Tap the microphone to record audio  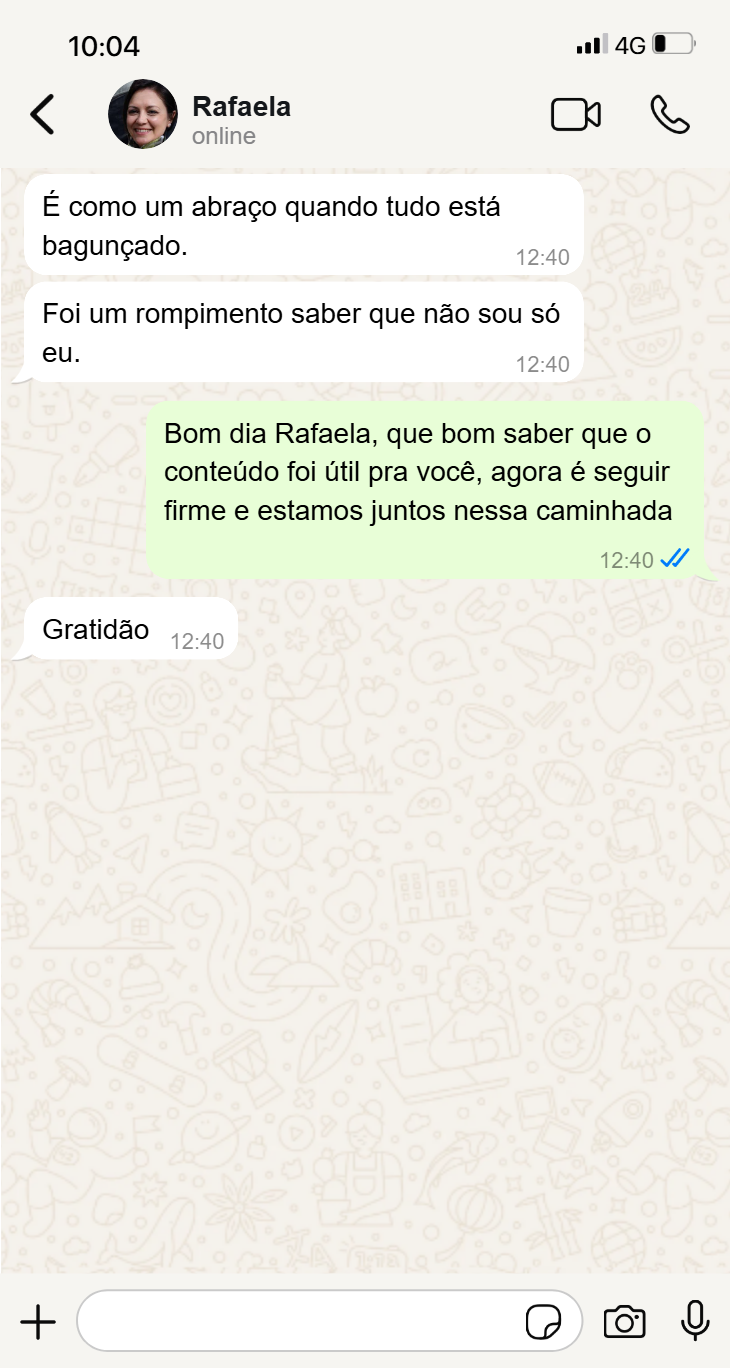pyautogui.click(x=695, y=1322)
